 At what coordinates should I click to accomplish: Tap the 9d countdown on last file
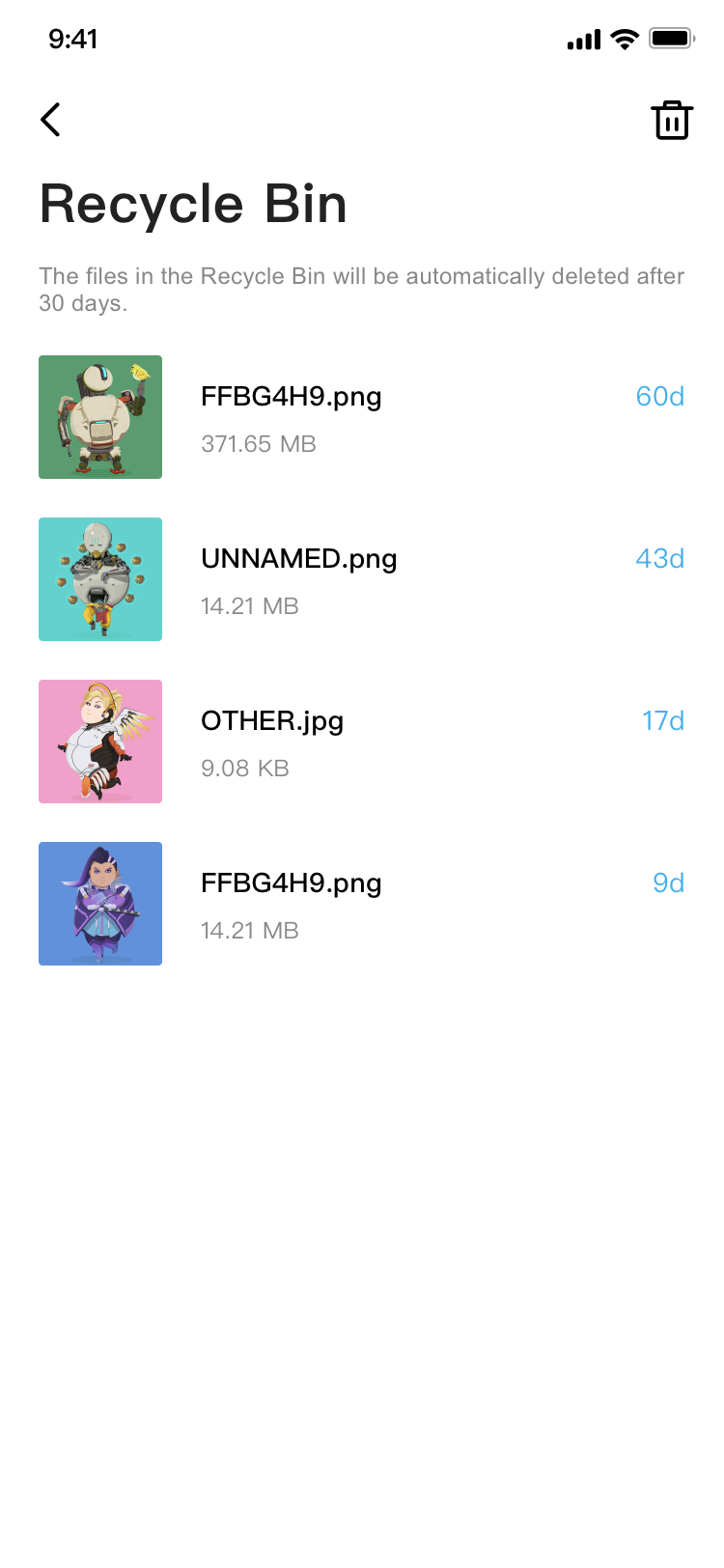pos(670,883)
